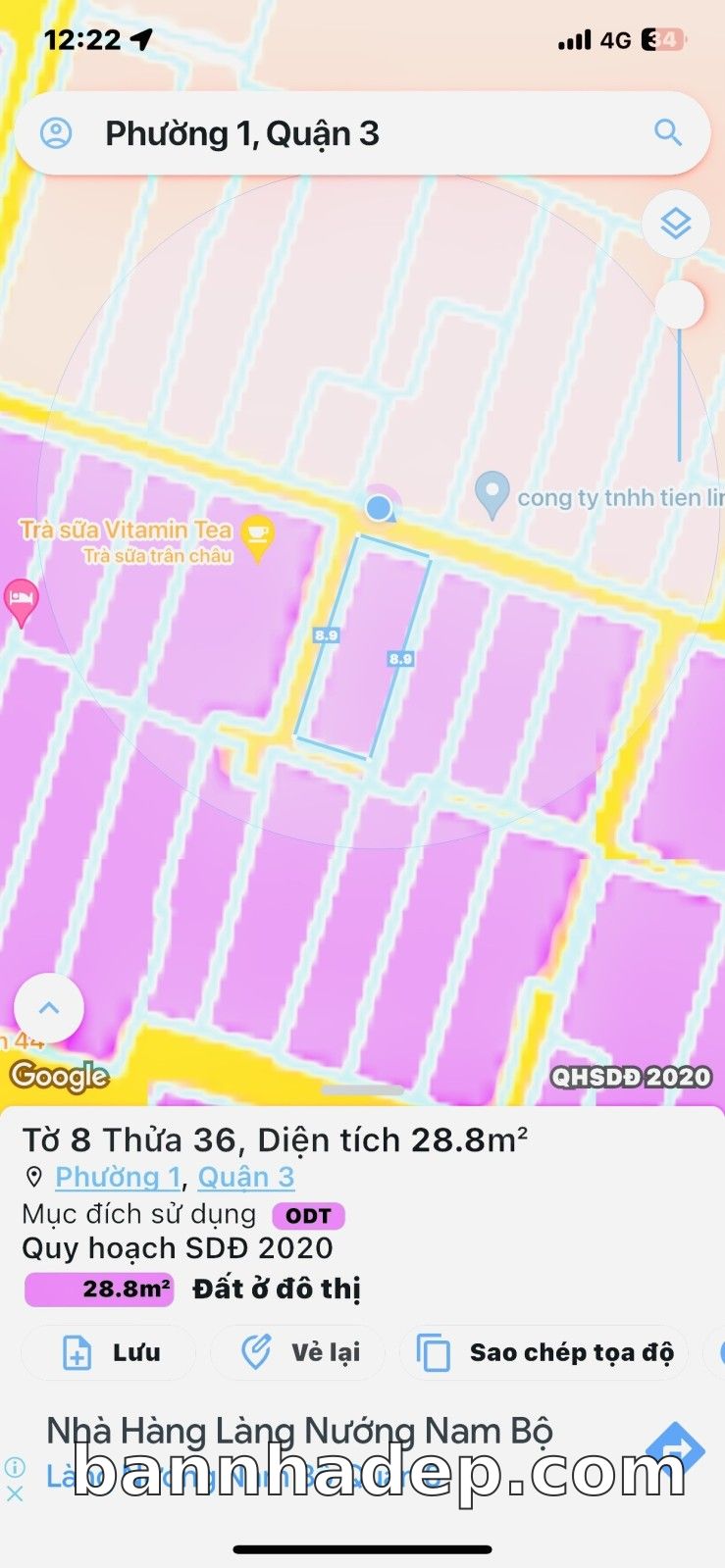Screen dimensions: 725x1568
Task: Open the Phường 1, Quận 3 search field
Action: tap(353, 133)
